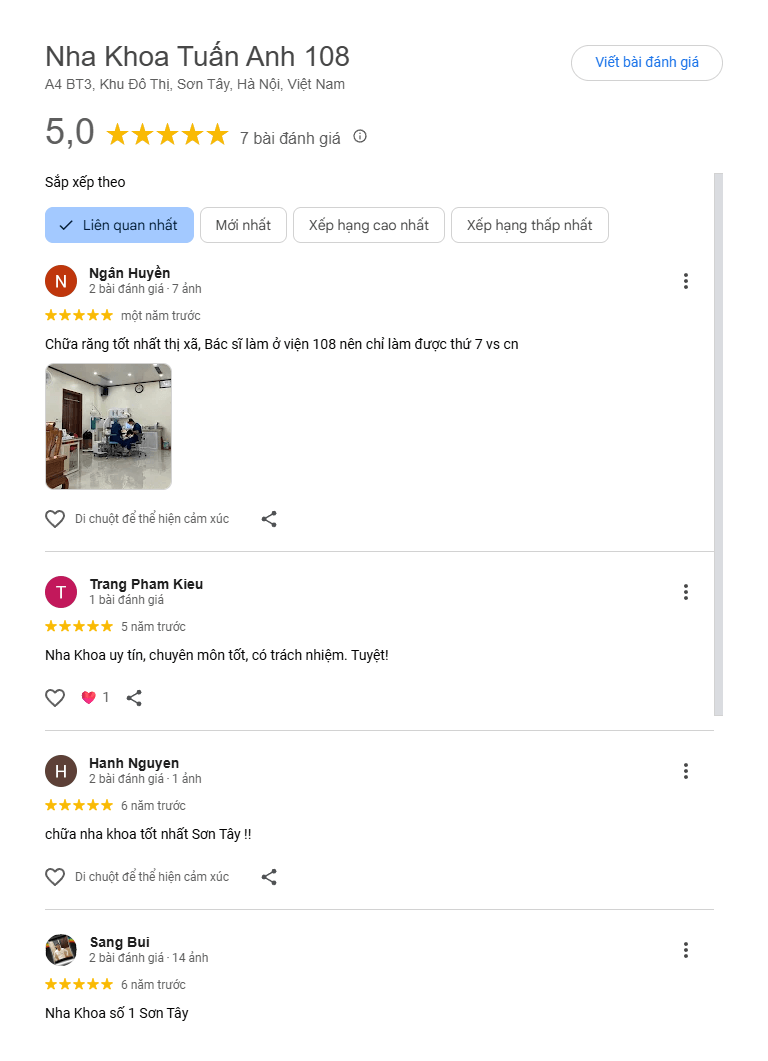Viewport: 768px width, 1061px height.
Task: Open the info icon next to 7 bài đánh giá
Action: [x=360, y=136]
